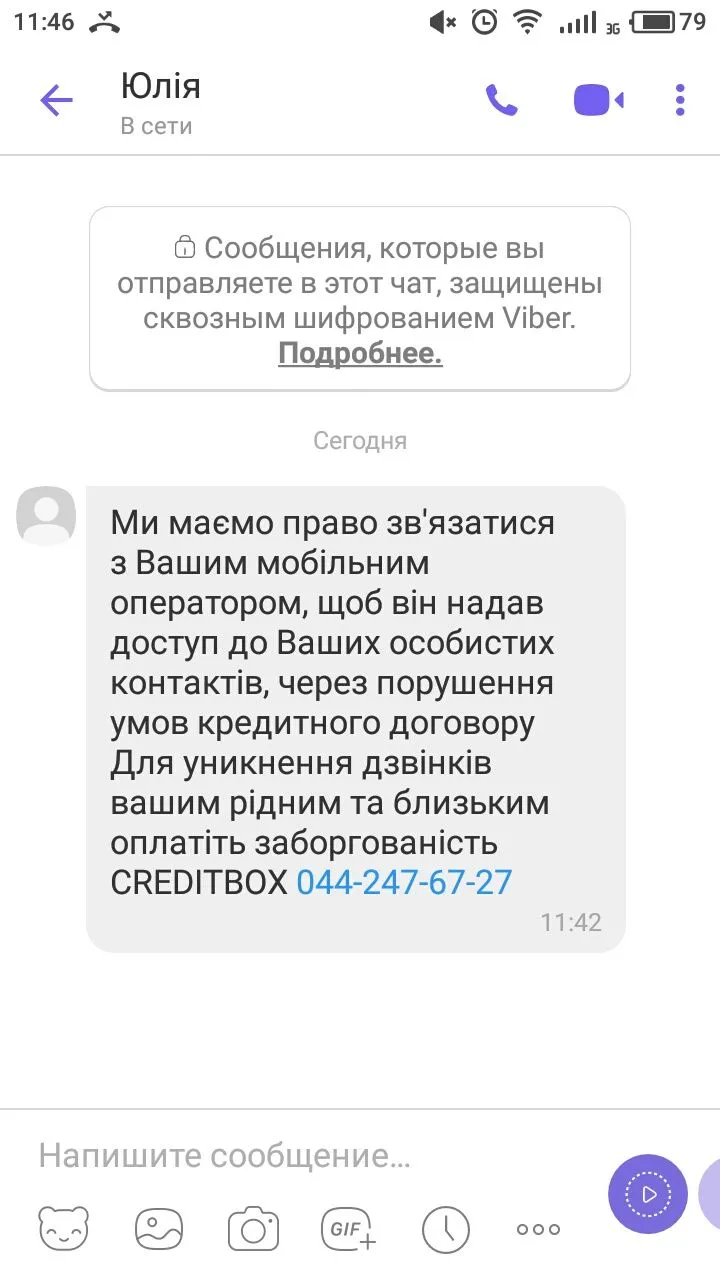Start a voice call with Юлія
This screenshot has width=720, height=1280.
[501, 100]
